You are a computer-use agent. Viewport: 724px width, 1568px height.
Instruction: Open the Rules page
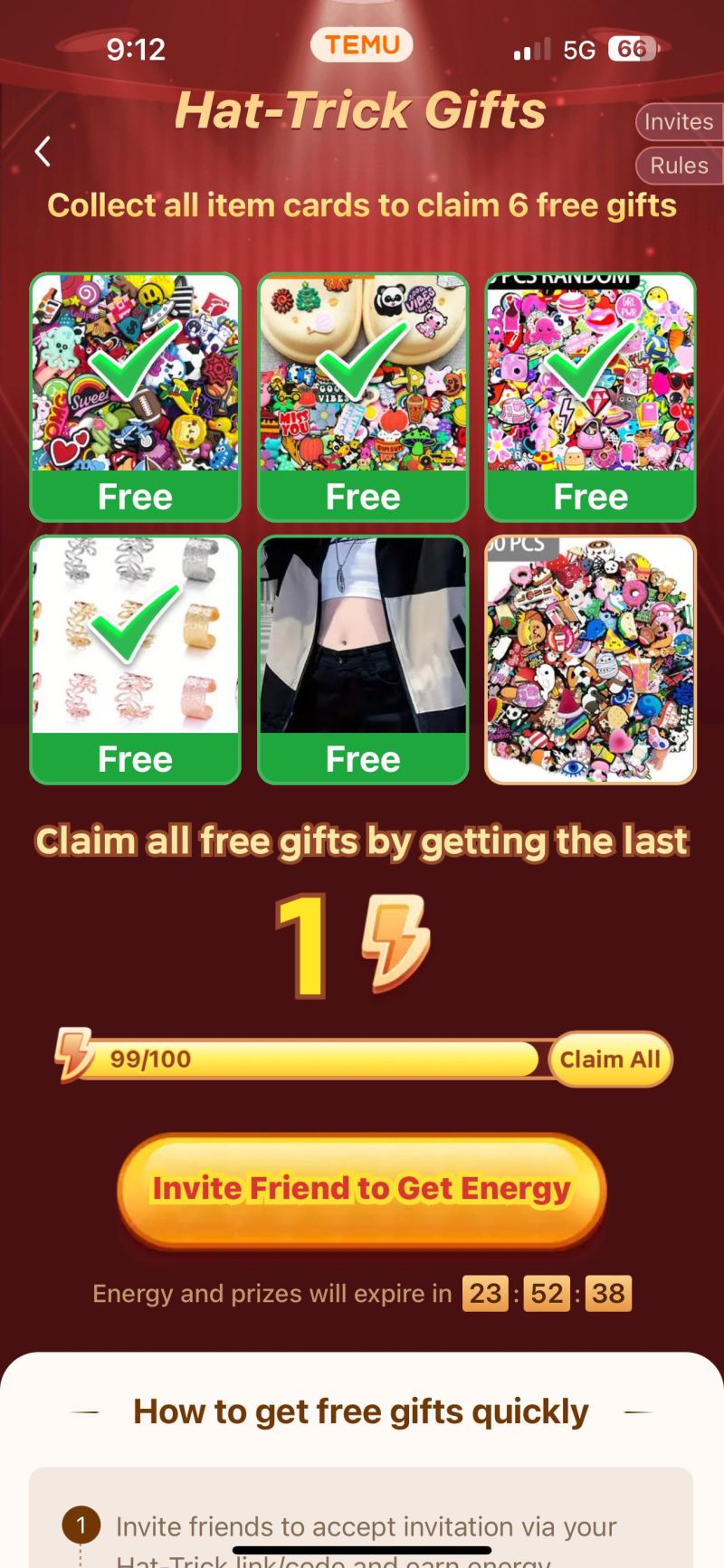[x=679, y=166]
